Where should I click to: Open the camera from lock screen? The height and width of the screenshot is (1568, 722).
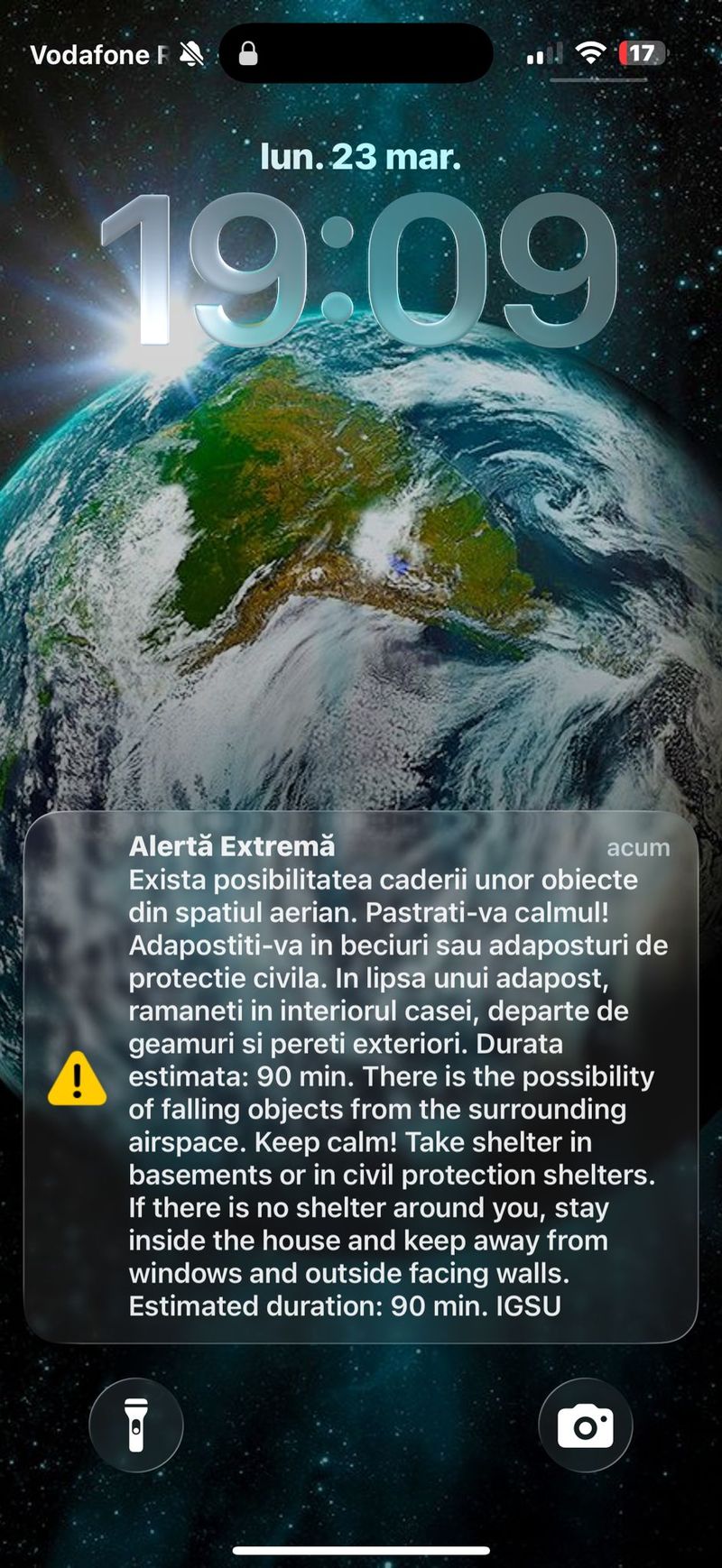(x=585, y=1425)
